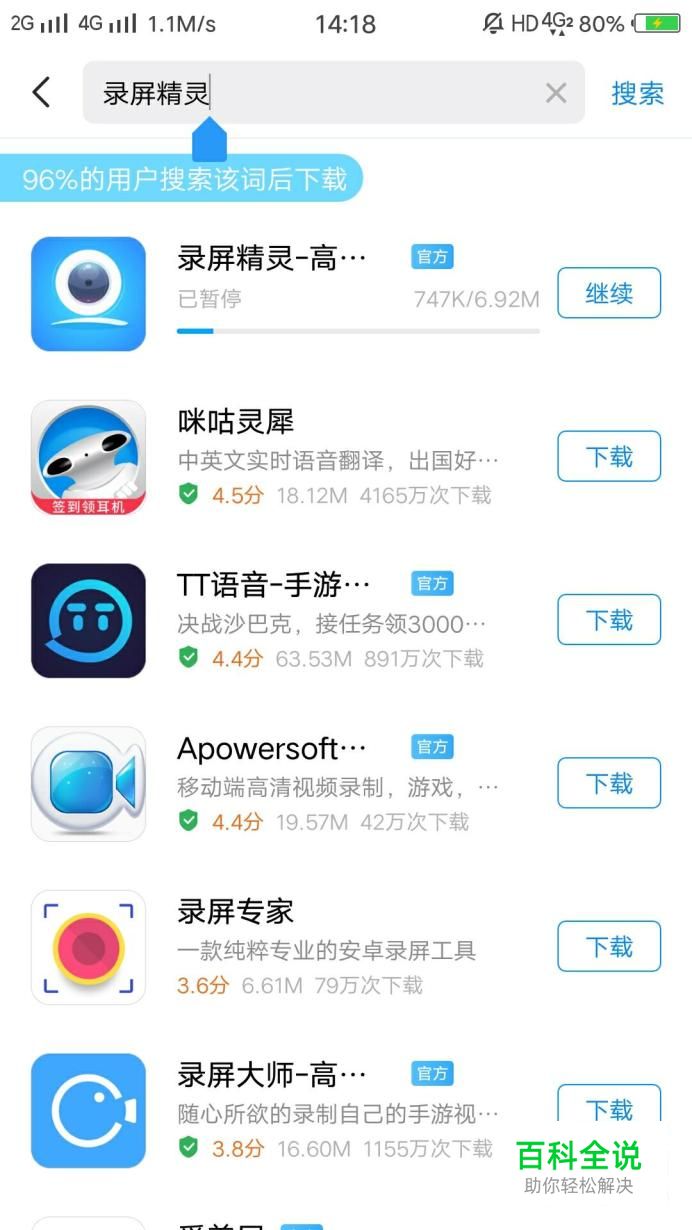Download 录屏专家

pos(609,946)
